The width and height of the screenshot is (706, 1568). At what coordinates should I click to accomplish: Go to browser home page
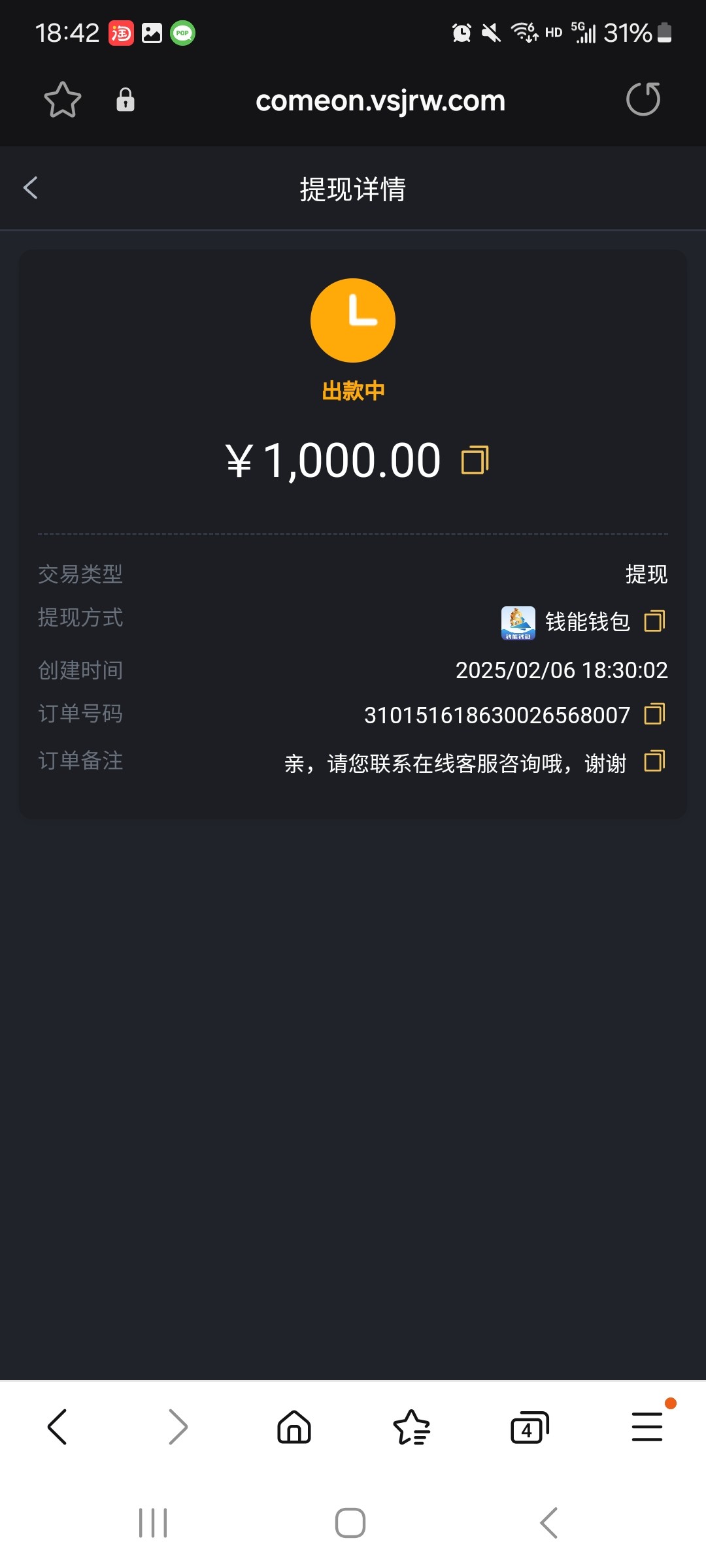pos(294,1427)
